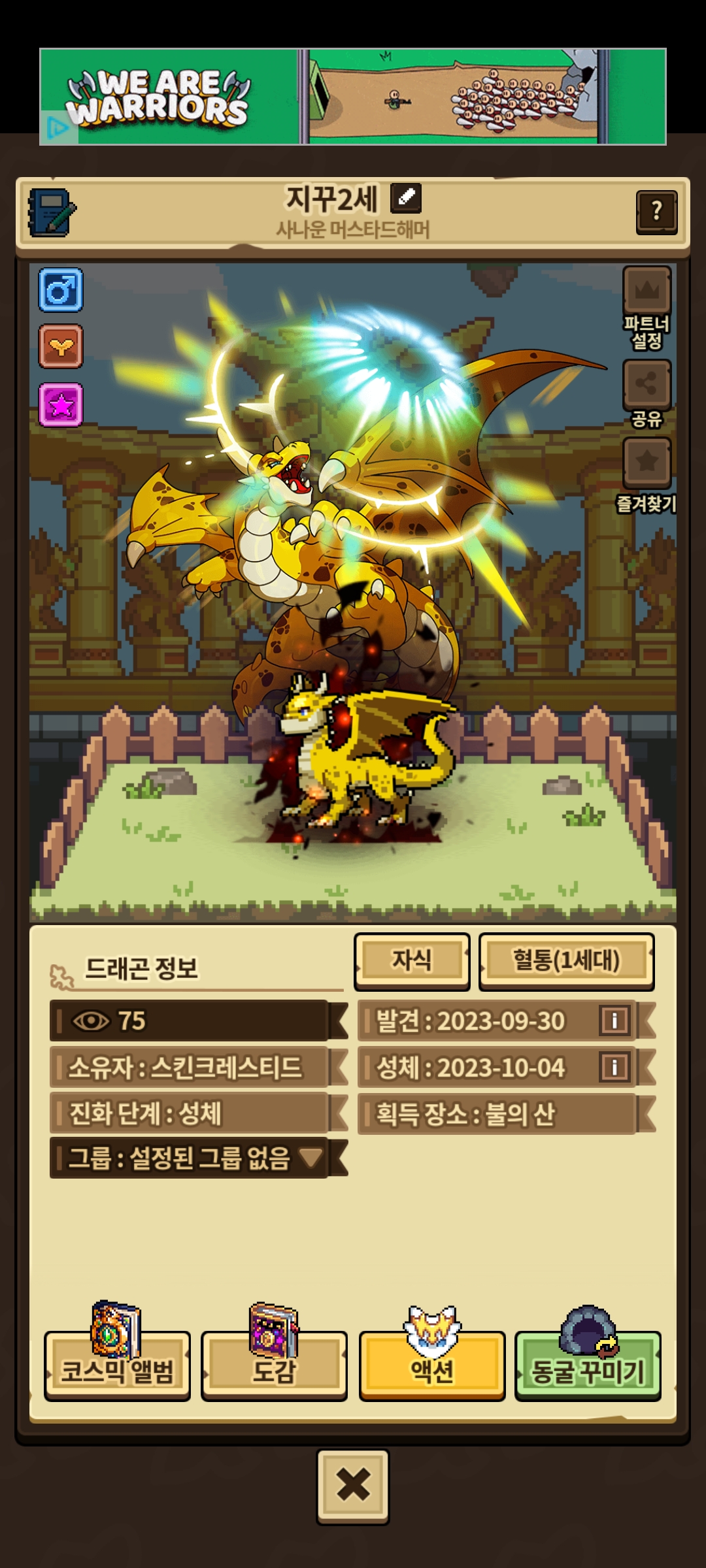The width and height of the screenshot is (706, 1568).
Task: Tap the orange personality badge icon
Action: [61, 347]
